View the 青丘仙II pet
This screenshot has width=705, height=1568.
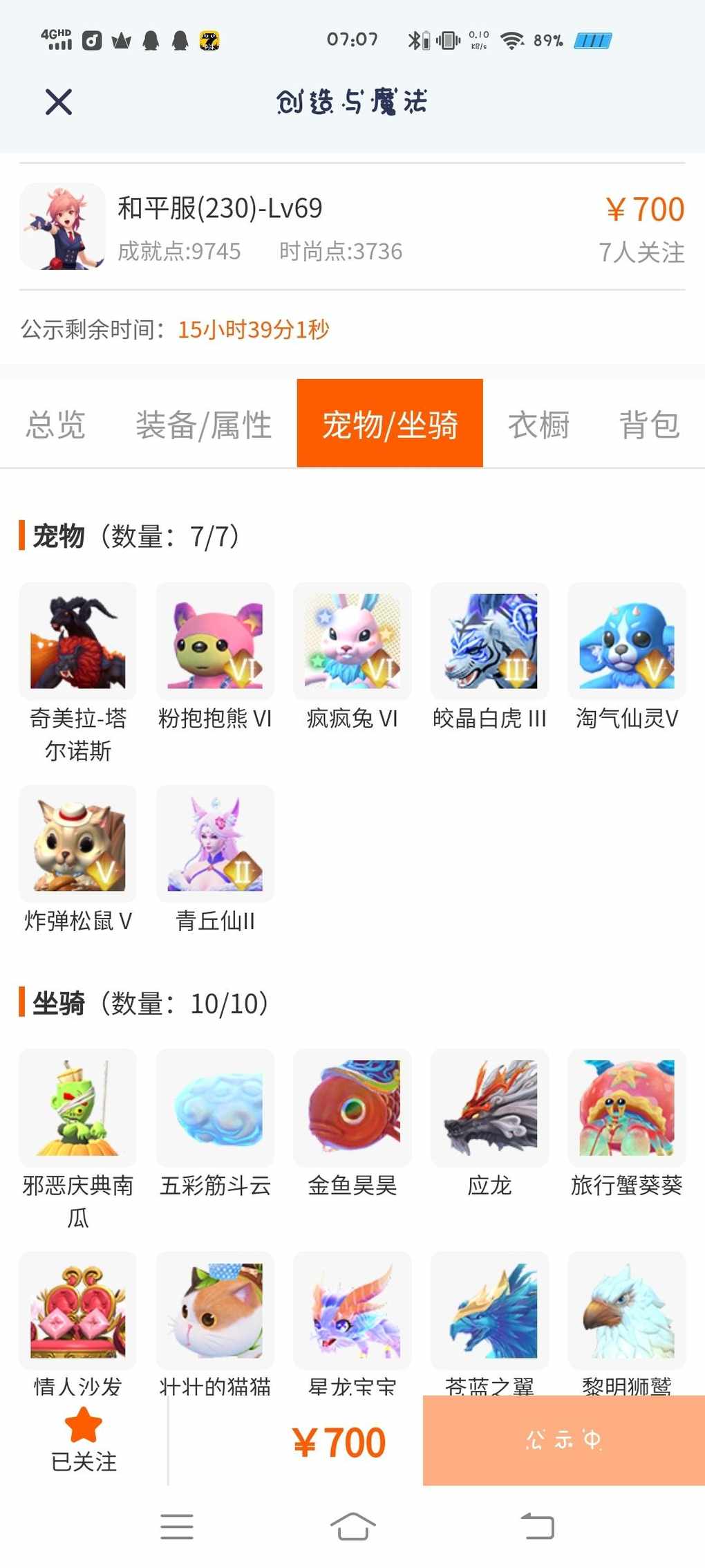point(215,844)
